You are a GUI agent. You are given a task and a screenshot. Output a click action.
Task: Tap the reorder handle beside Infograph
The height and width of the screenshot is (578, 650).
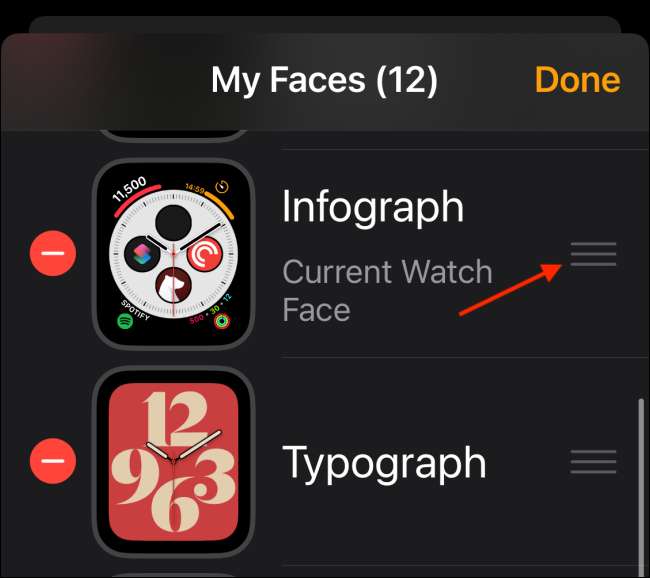pyautogui.click(x=593, y=254)
